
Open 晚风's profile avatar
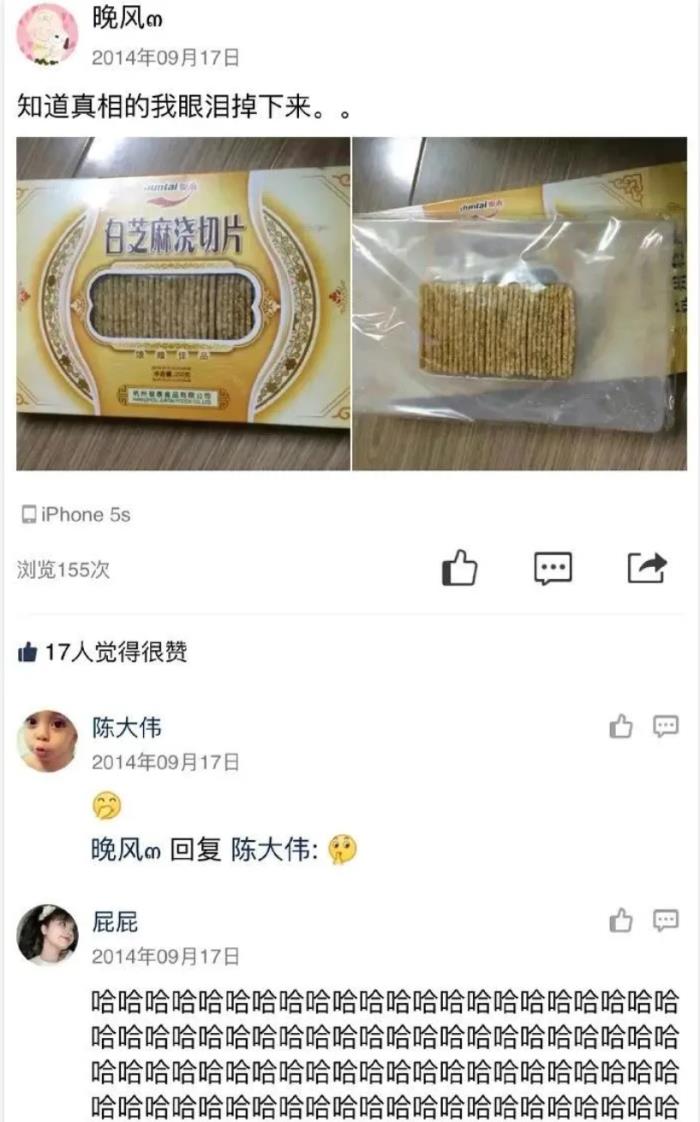[47, 34]
